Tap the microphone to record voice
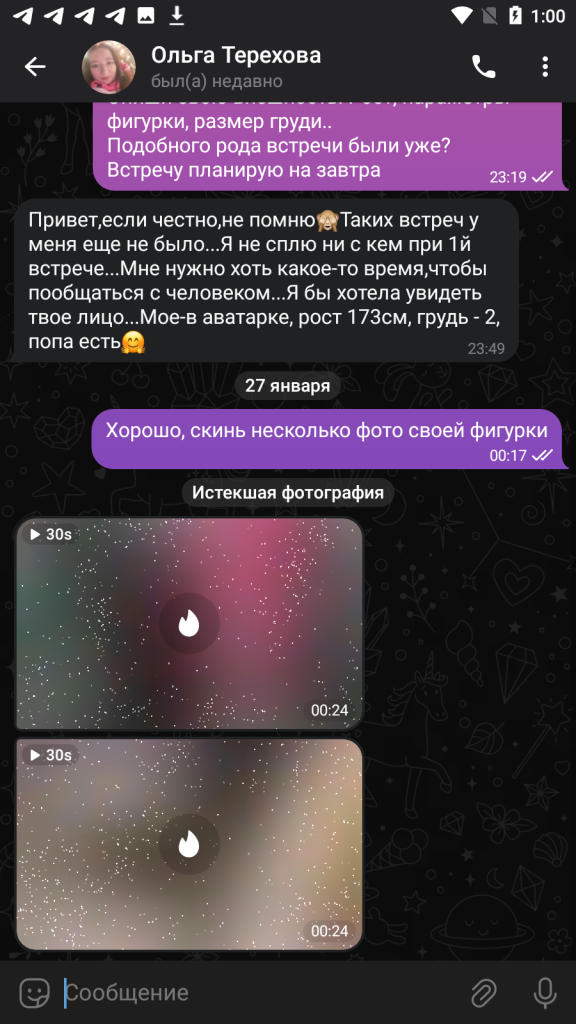Screen dimensions: 576x1024 [545, 993]
